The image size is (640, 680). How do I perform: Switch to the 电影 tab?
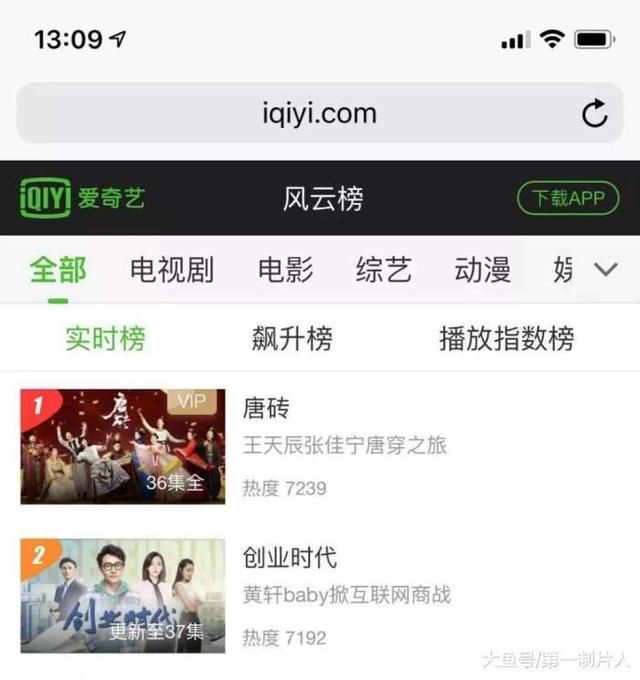285,269
